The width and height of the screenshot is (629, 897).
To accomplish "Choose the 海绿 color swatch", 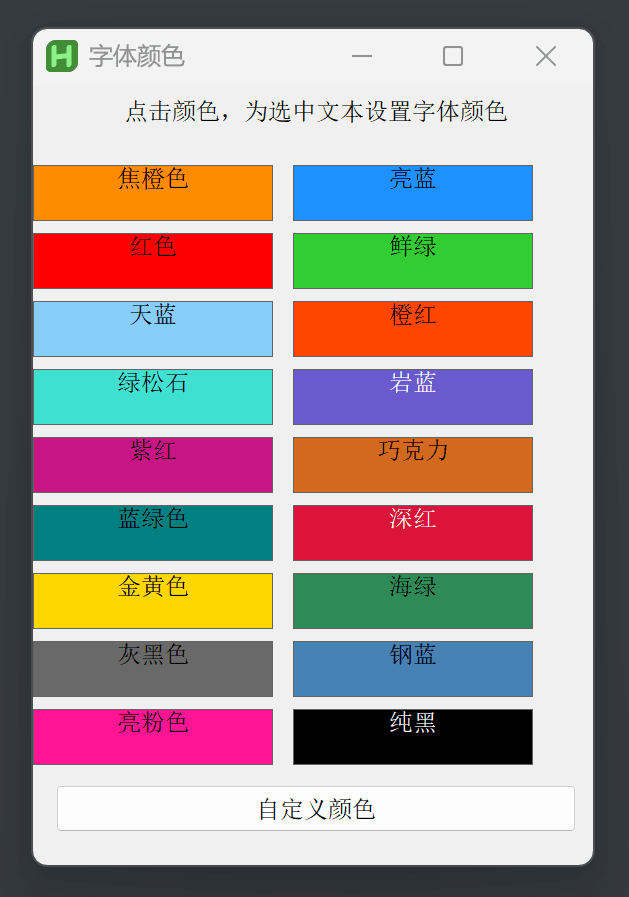I will 412,601.
